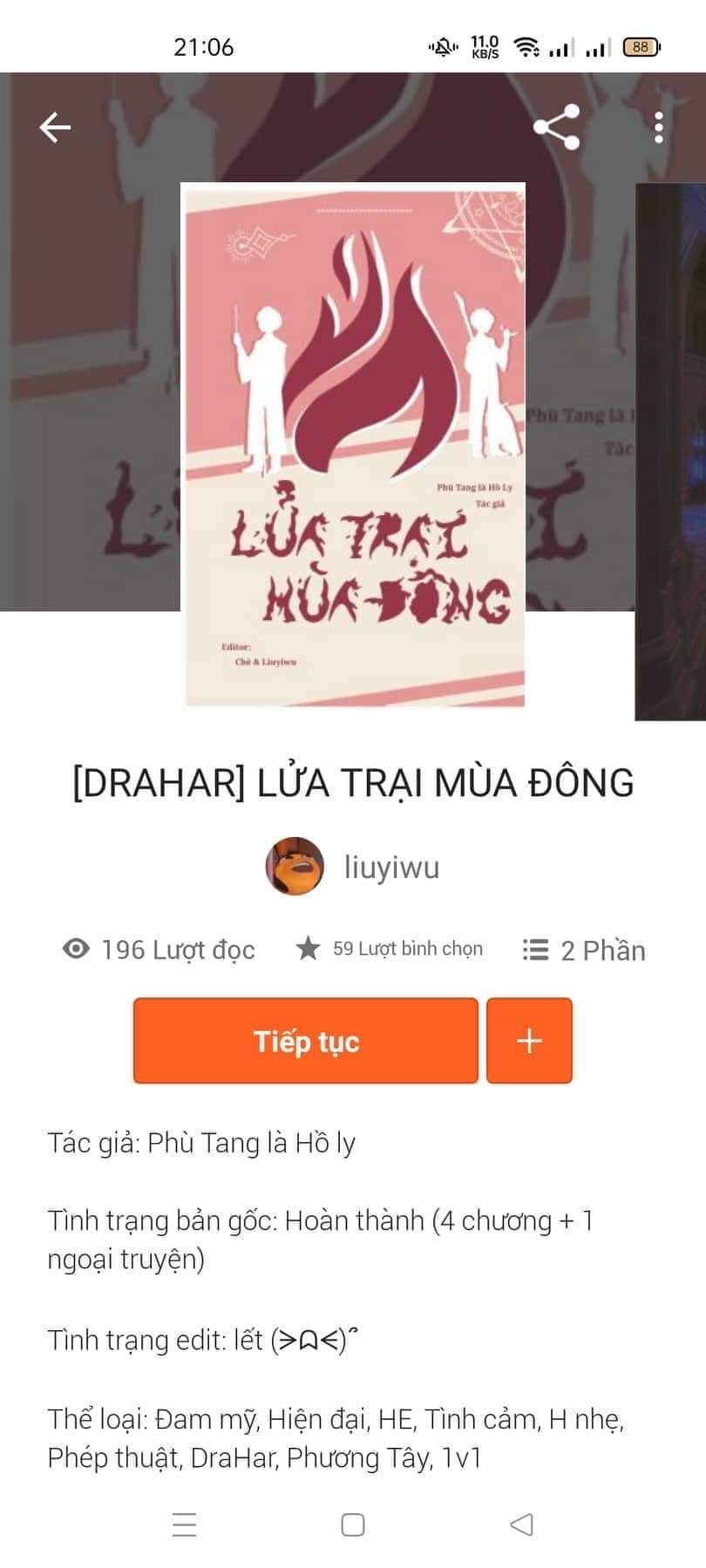Add story to library with plus button

(529, 1041)
